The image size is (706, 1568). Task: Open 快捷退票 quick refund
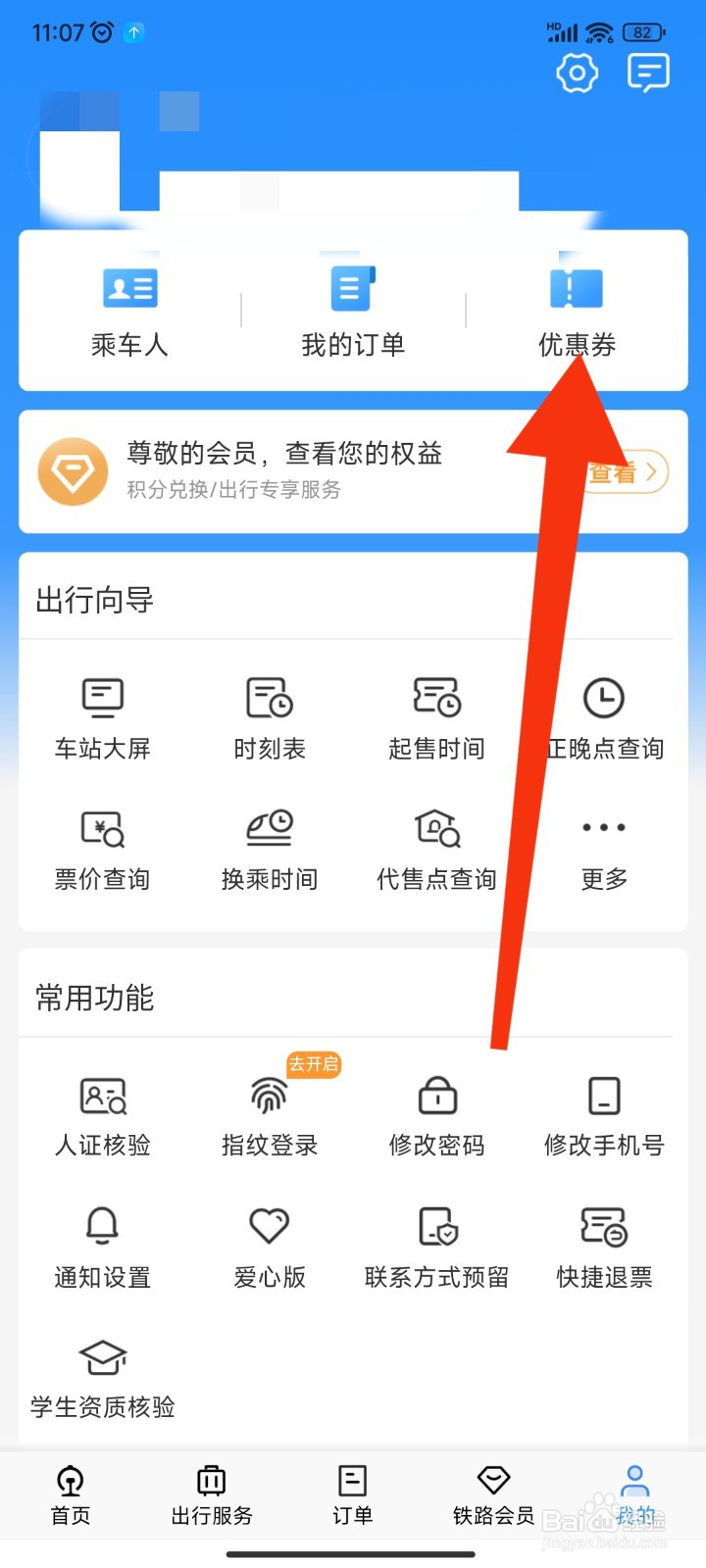click(x=603, y=1247)
